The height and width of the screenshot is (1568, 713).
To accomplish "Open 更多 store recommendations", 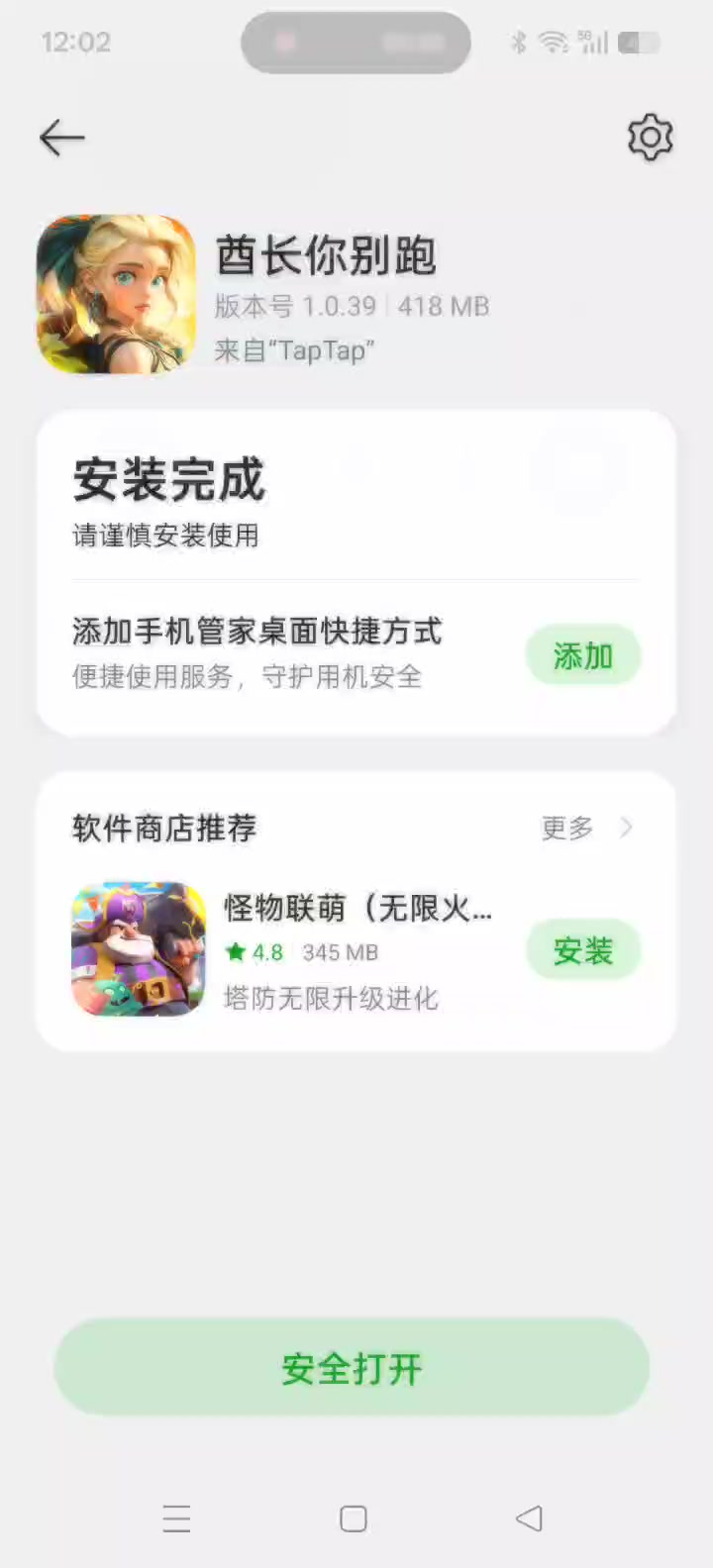I will pos(585,828).
